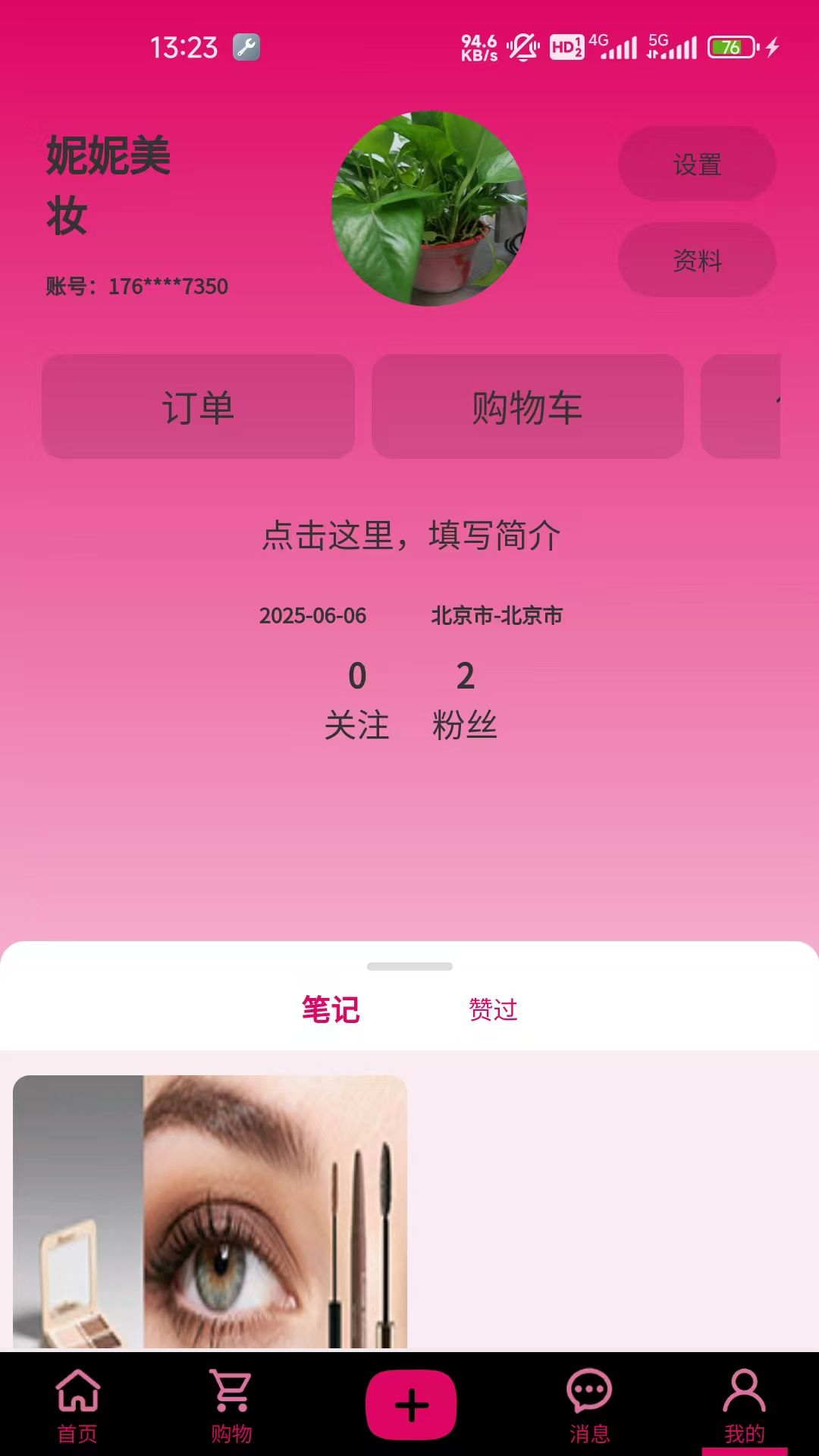819x1456 pixels.
Task: View the 订单 orders button
Action: (x=199, y=407)
